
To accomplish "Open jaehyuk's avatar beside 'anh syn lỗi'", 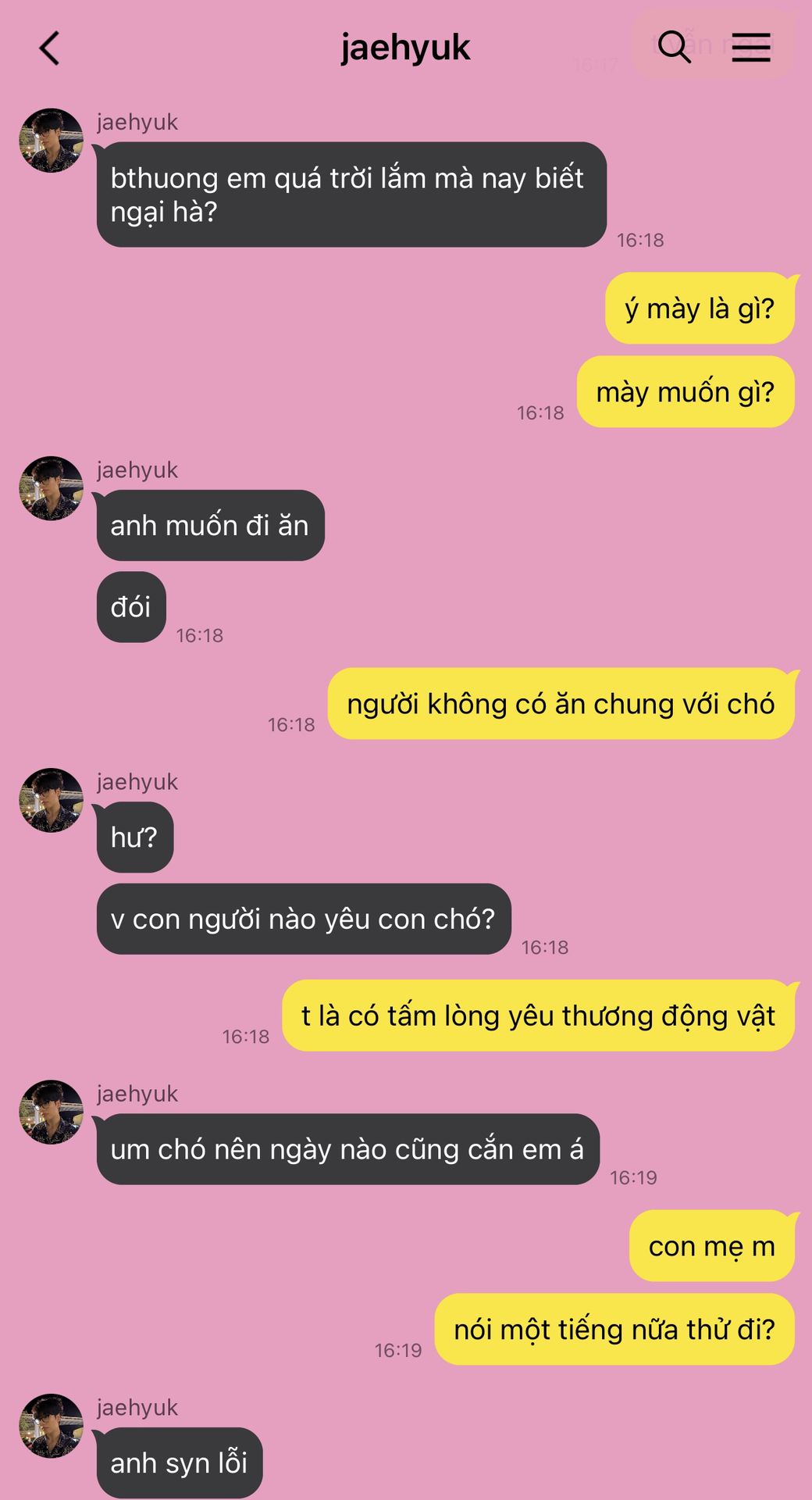I will 52,1425.
